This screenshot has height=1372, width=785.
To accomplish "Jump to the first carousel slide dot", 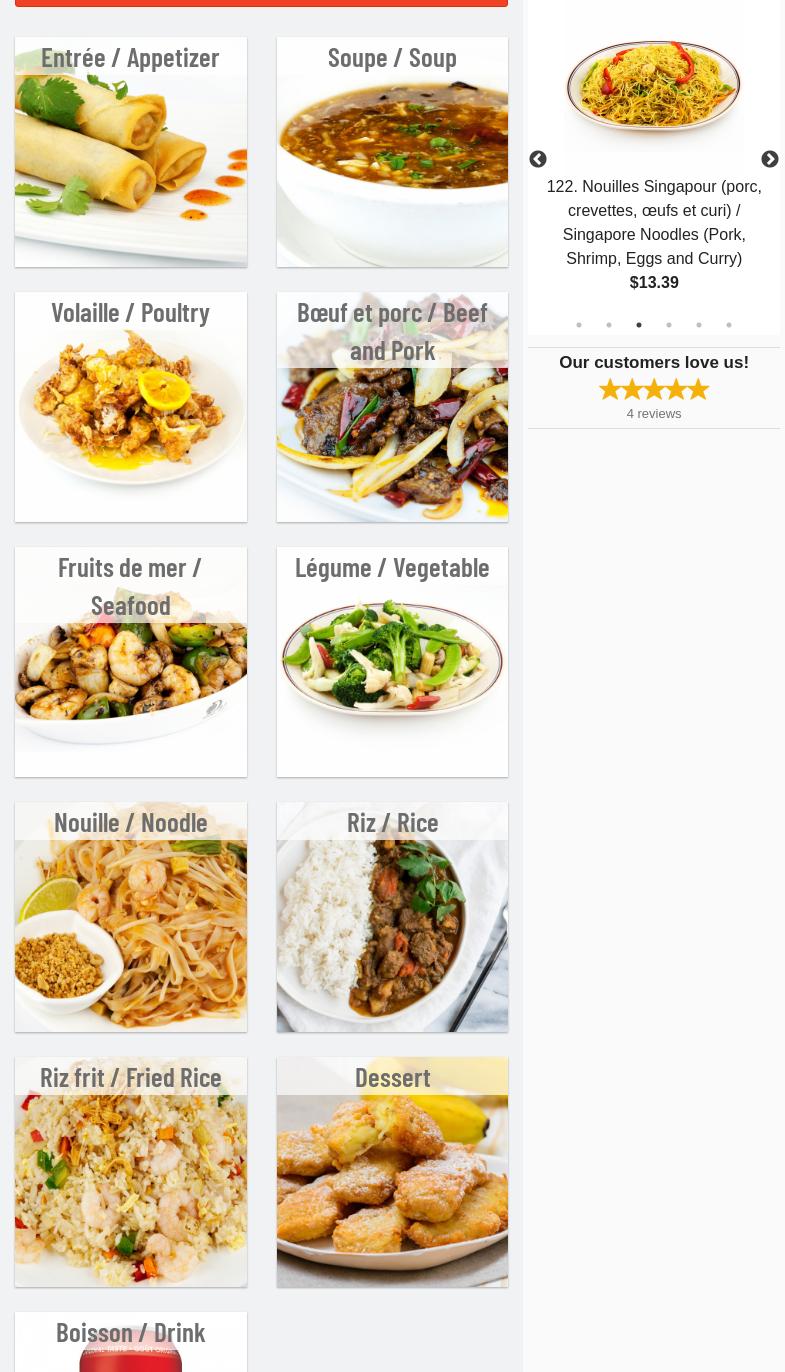I will (x=579, y=325).
